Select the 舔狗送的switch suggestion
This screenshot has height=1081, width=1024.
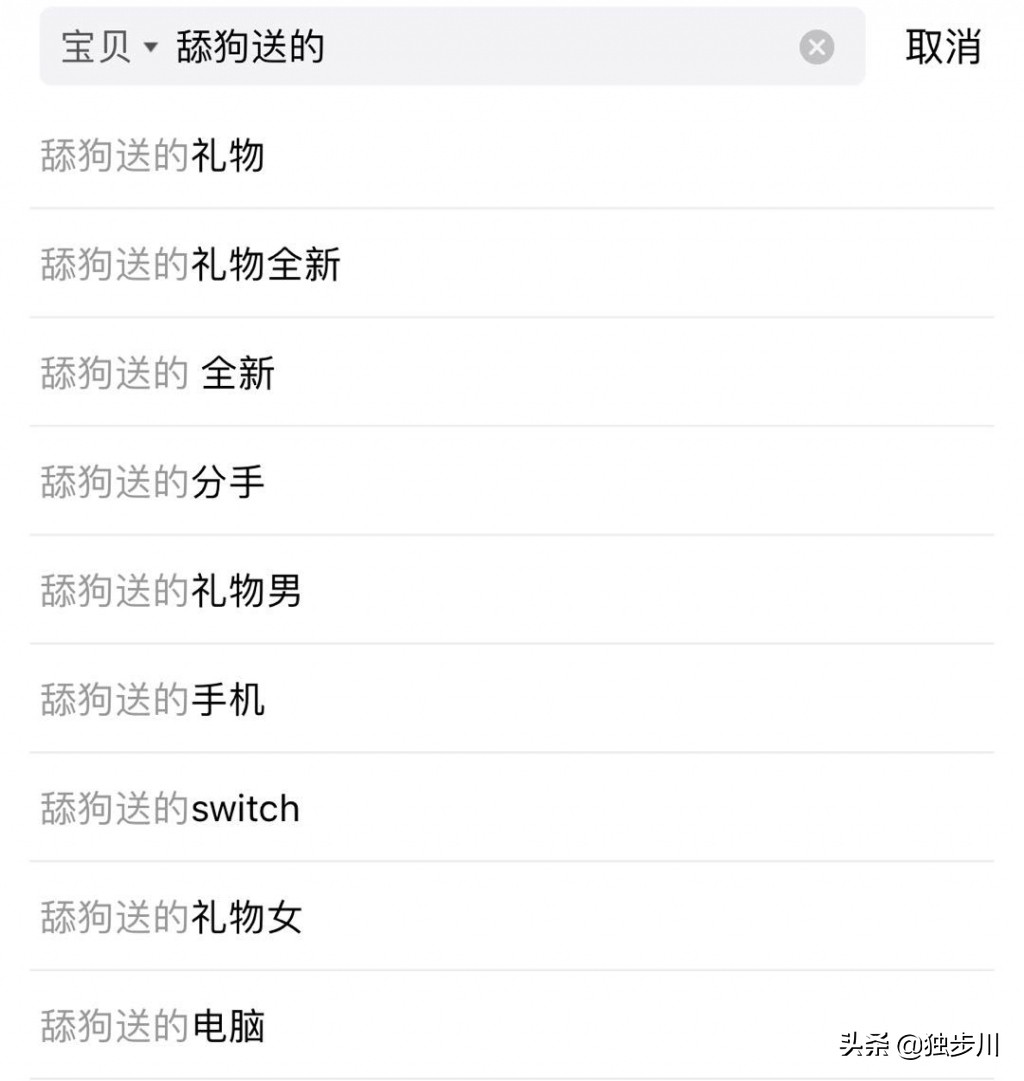tap(168, 809)
